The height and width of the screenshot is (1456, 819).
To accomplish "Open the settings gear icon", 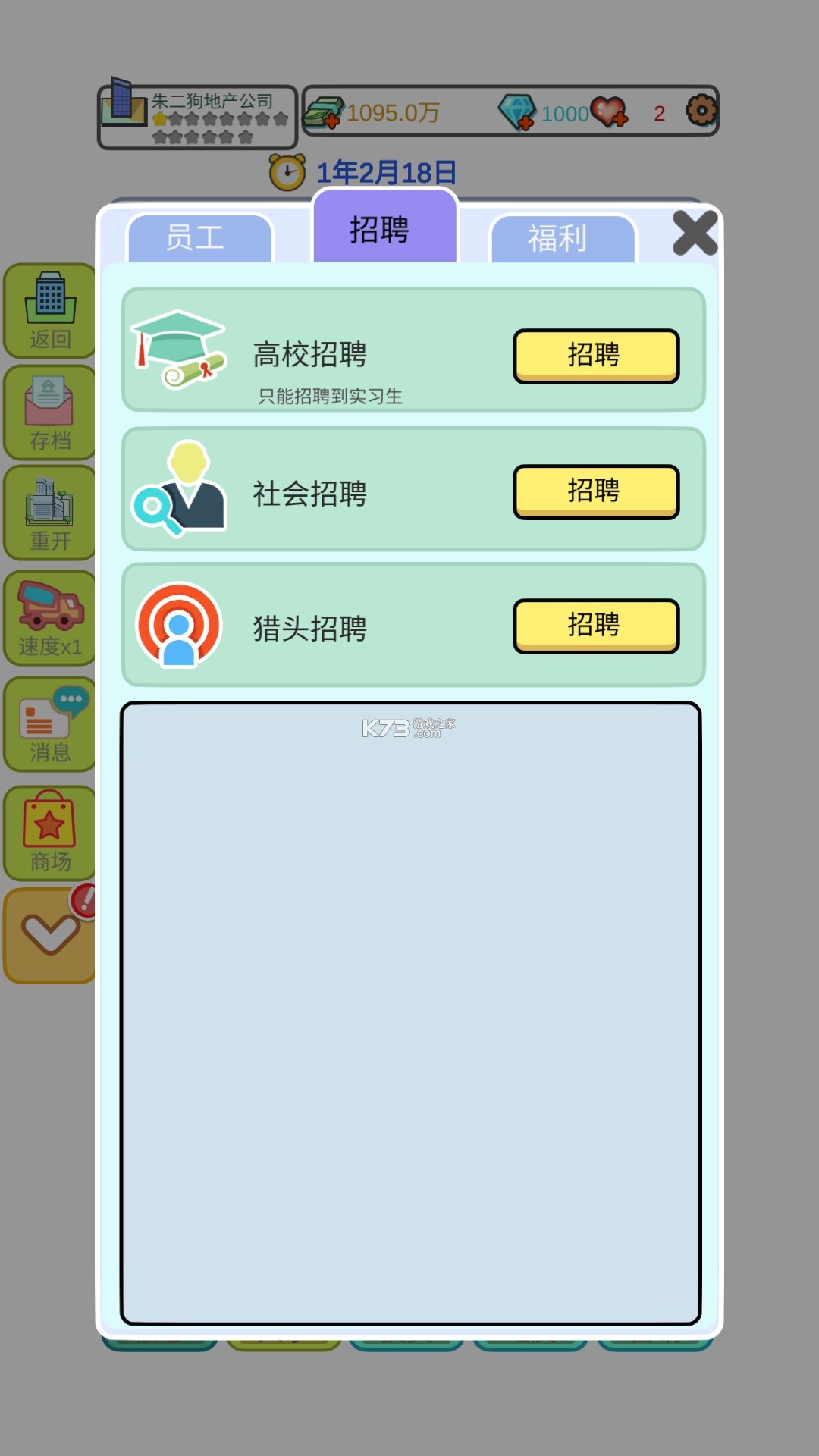I will click(x=701, y=111).
